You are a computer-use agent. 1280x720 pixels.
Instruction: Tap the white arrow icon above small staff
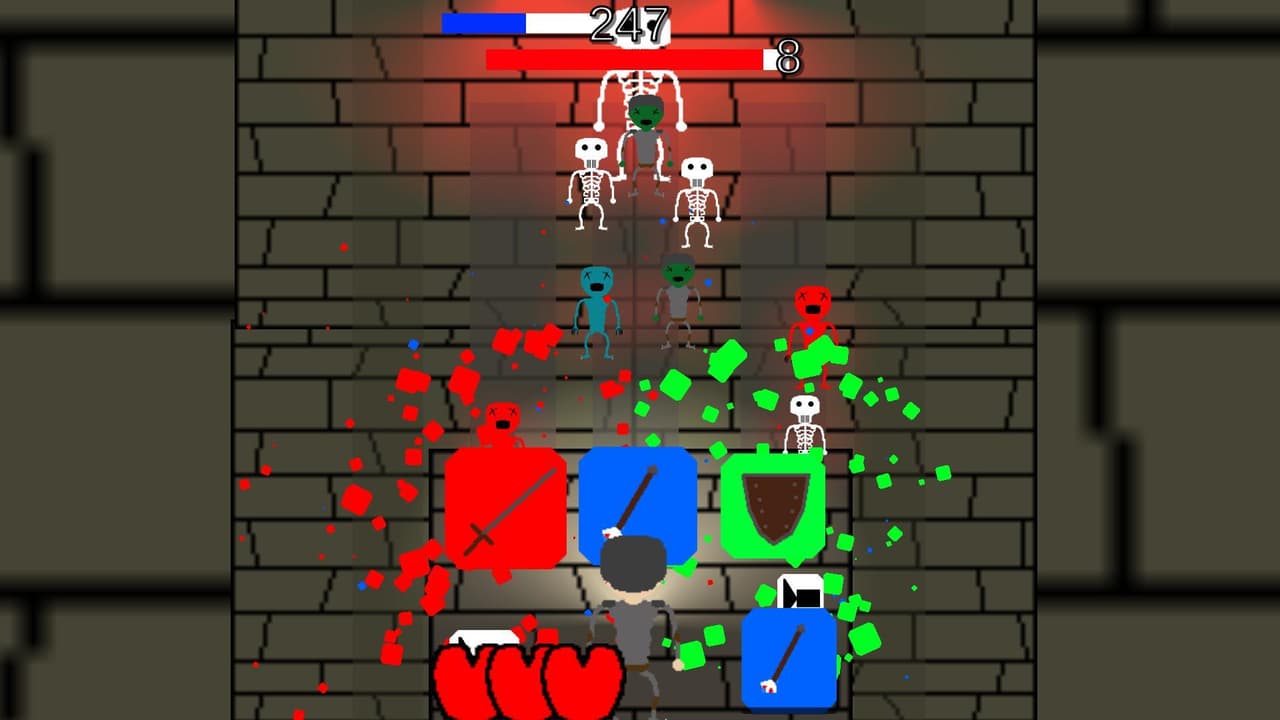point(800,592)
